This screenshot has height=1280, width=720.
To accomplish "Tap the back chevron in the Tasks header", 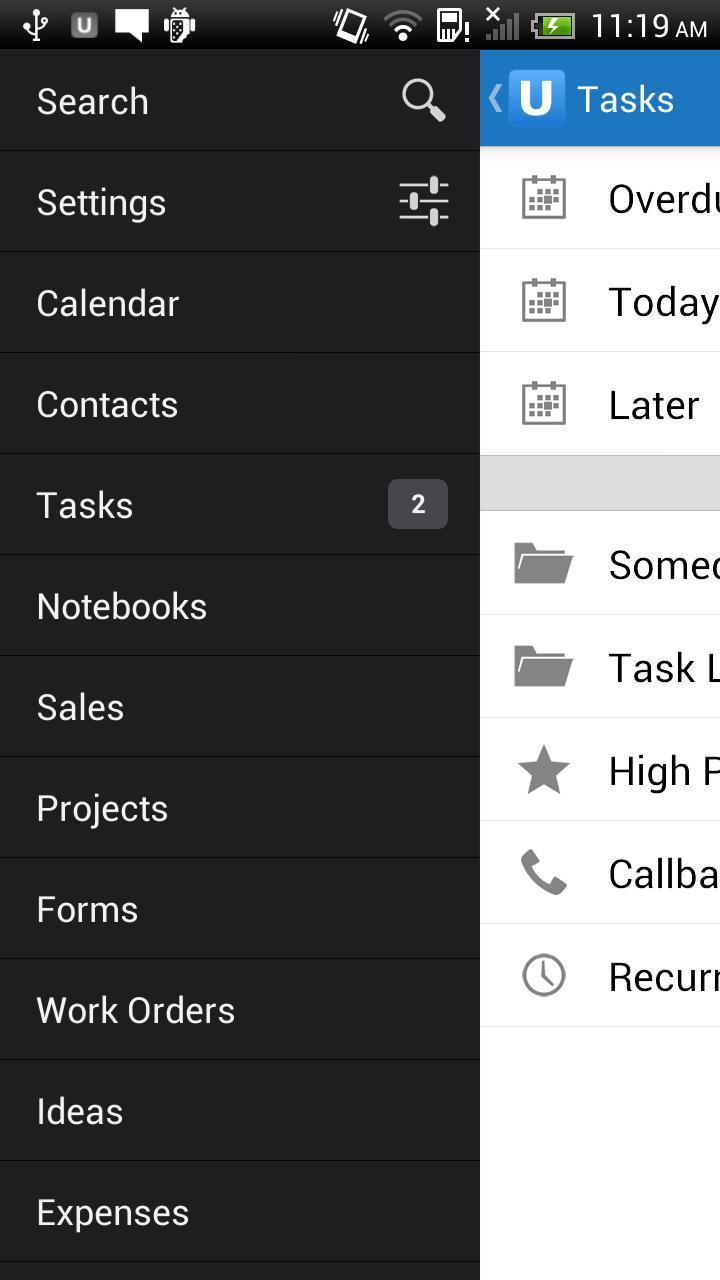I will click(x=493, y=98).
